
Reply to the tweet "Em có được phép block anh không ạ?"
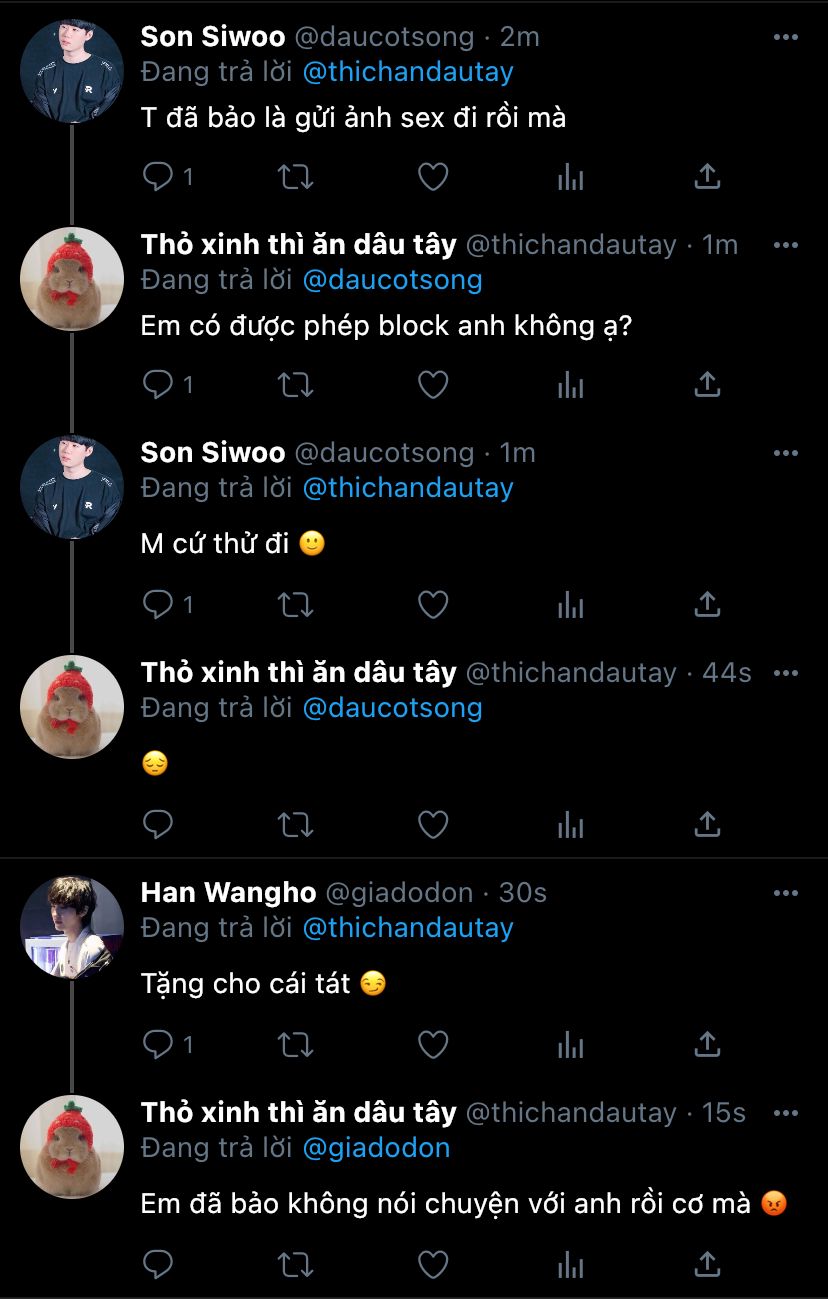coord(158,384)
